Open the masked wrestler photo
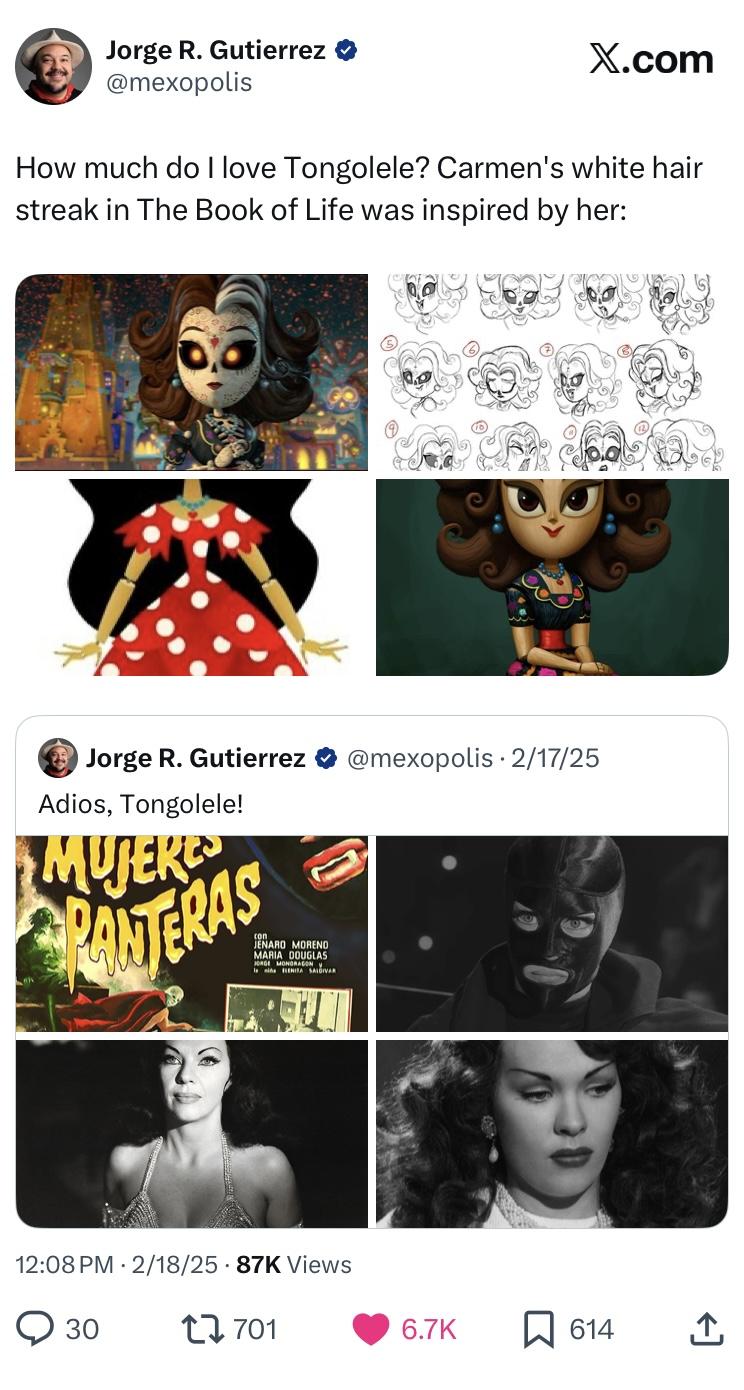The width and height of the screenshot is (744, 1390). tap(552, 933)
